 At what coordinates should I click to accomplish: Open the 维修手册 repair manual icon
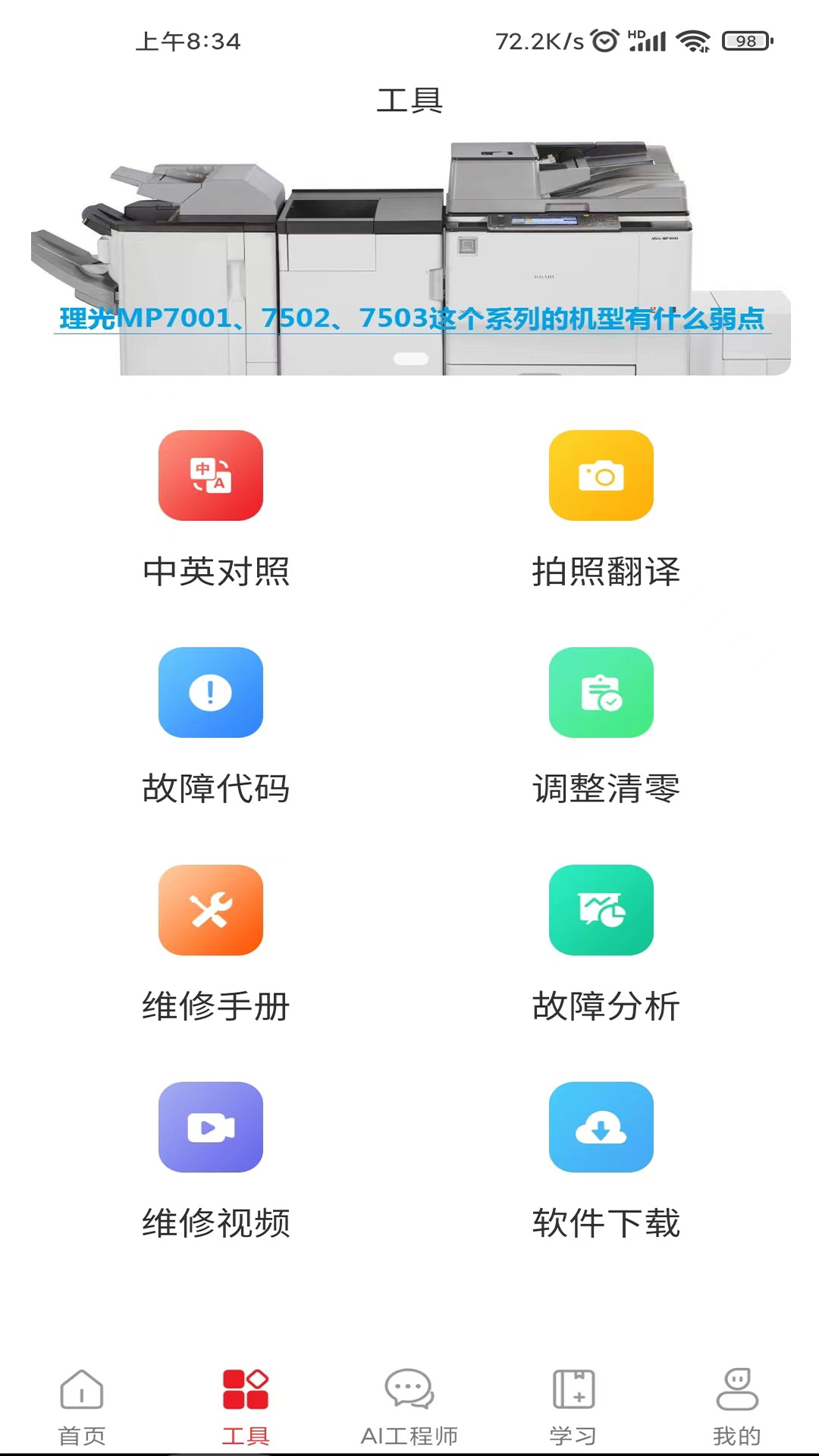tap(210, 910)
